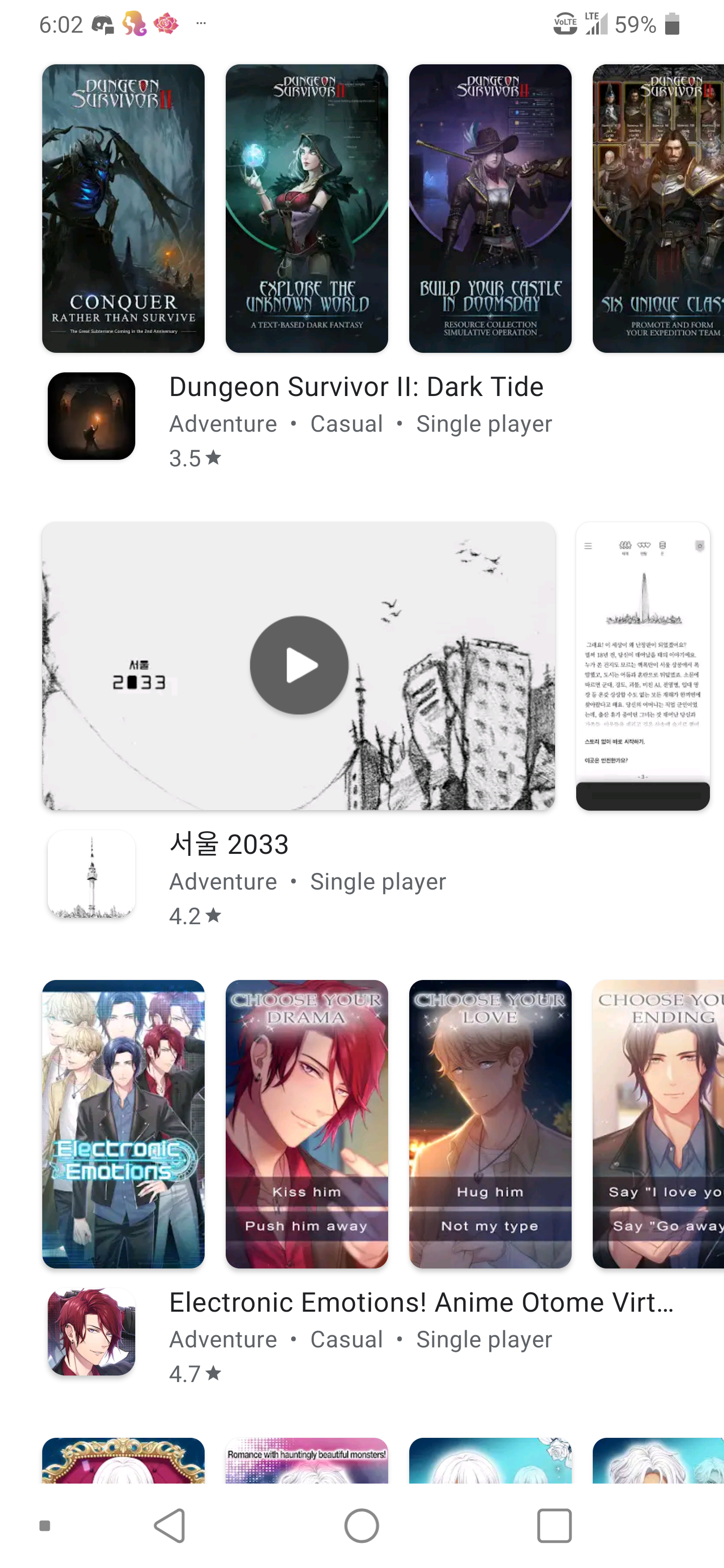View the Korean text screenshot of 서울 2033
The image size is (724, 1568).
[643, 666]
